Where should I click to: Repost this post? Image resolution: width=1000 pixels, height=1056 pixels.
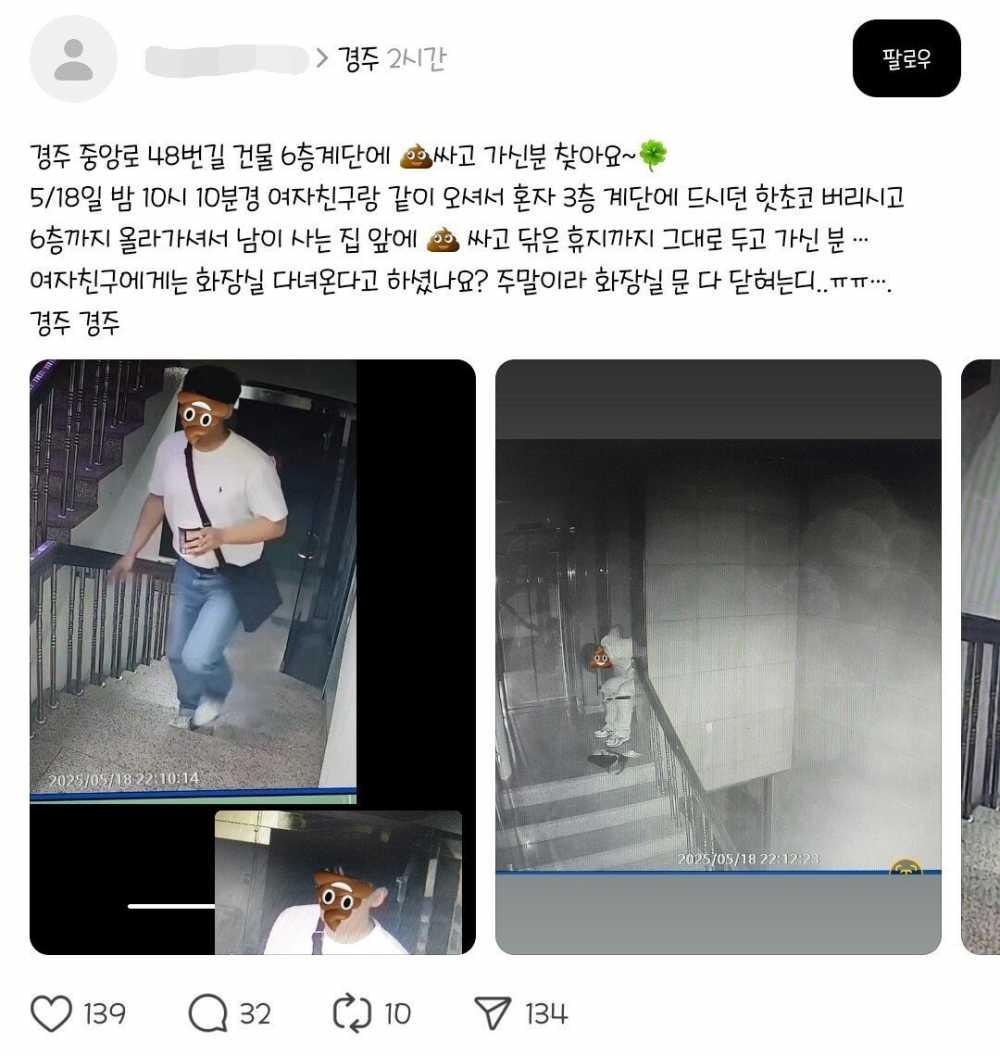(x=352, y=1014)
